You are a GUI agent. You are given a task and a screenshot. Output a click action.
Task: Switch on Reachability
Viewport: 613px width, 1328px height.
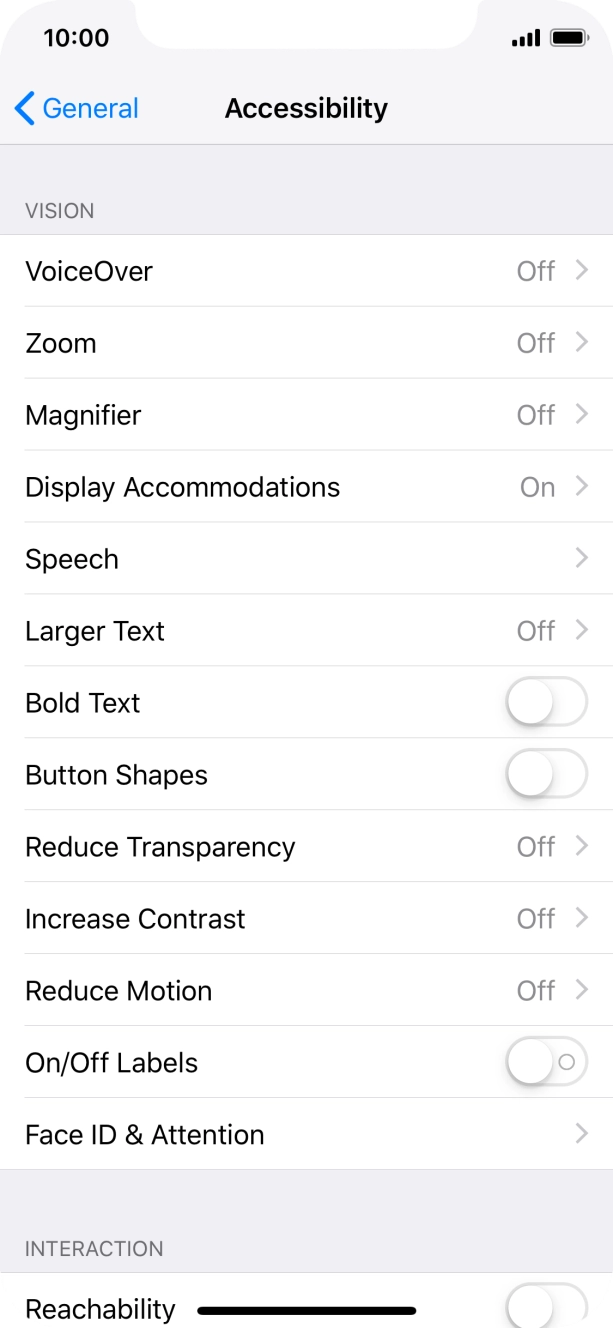point(545,1304)
